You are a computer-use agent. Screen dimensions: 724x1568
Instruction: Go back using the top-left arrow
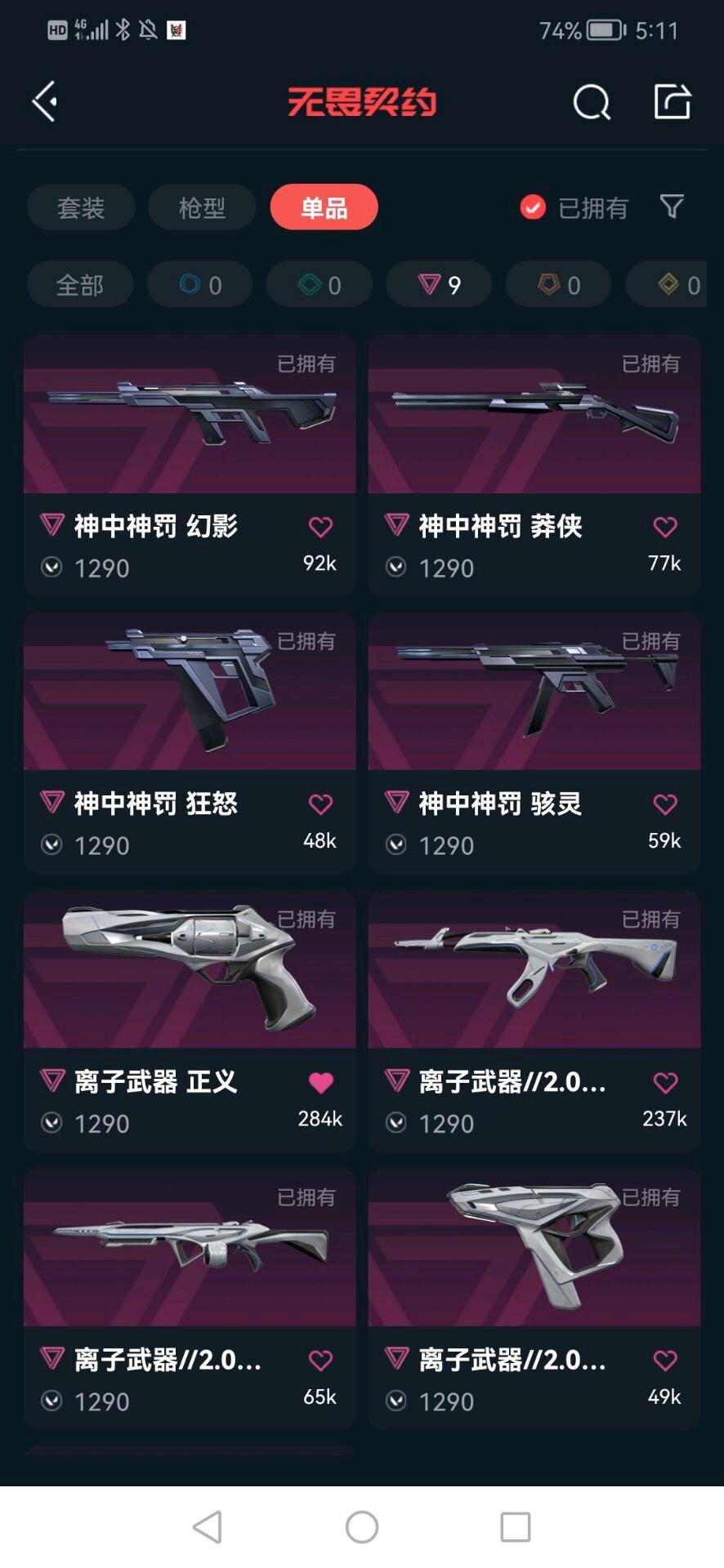45,101
